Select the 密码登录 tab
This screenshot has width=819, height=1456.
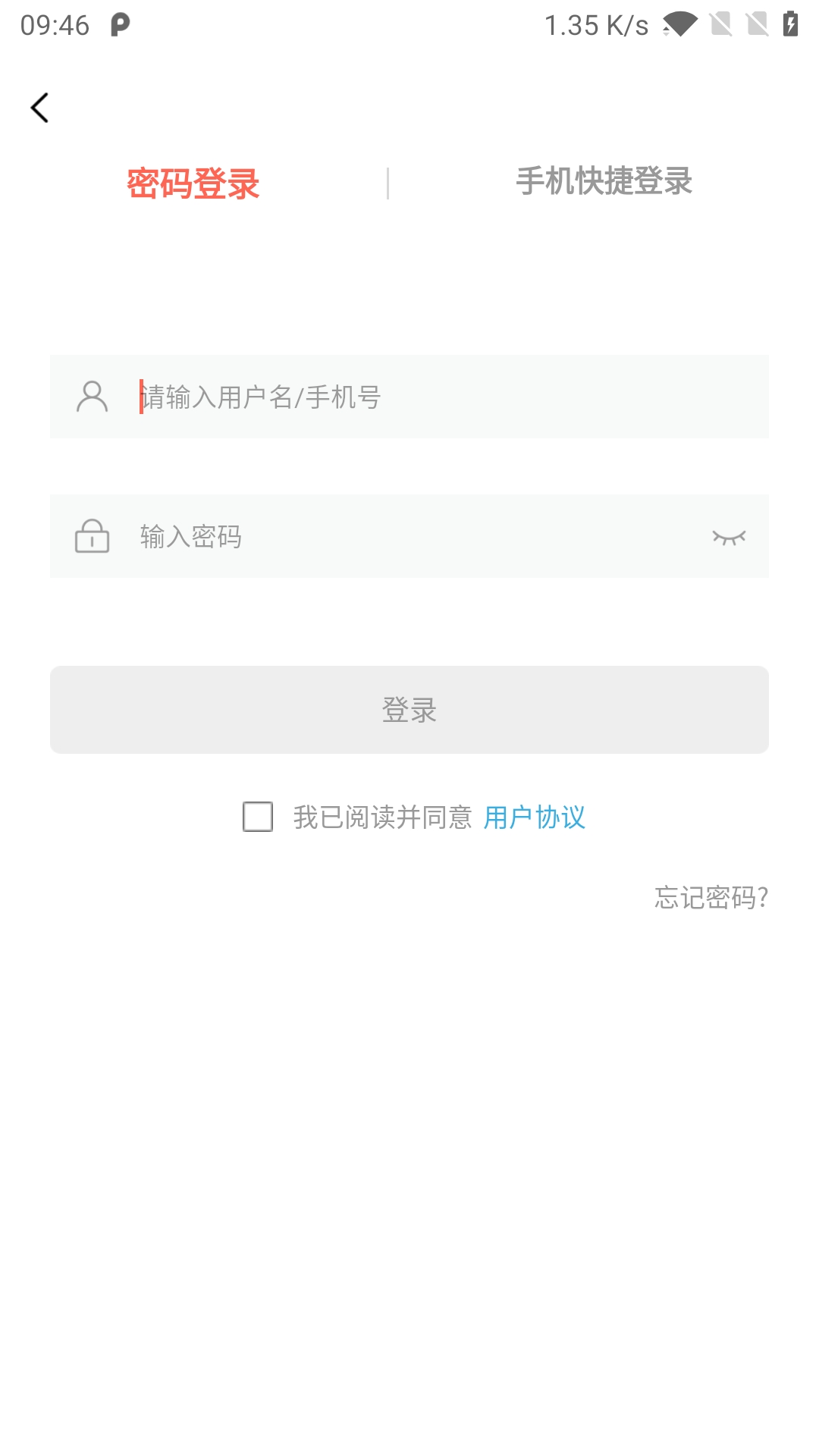[x=194, y=181]
